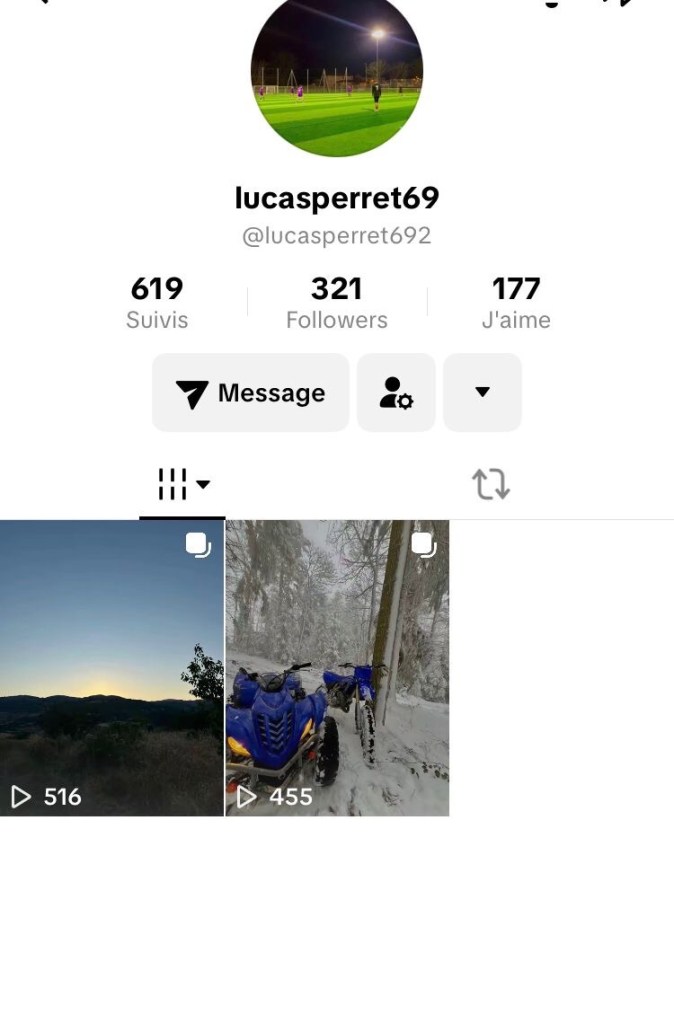
Task: Open the friend settings icon button
Action: [x=396, y=393]
